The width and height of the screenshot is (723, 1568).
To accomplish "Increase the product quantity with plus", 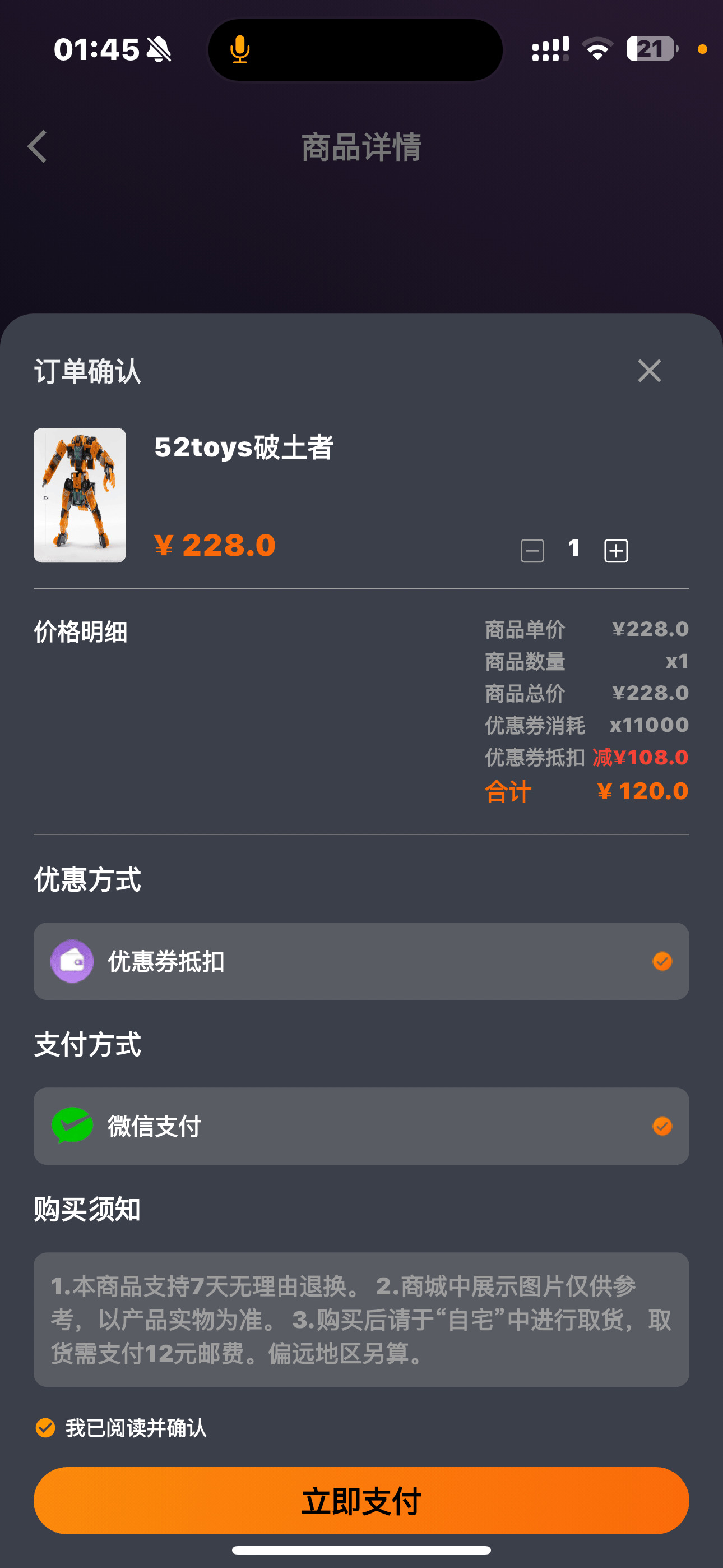I will coord(616,551).
